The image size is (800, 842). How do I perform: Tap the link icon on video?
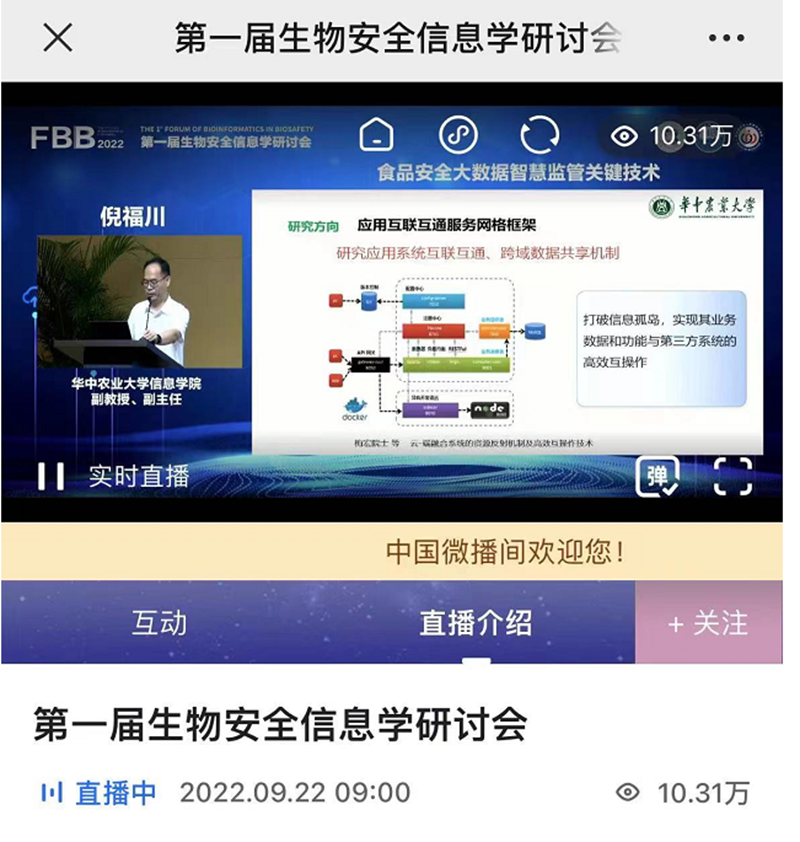pyautogui.click(x=458, y=135)
